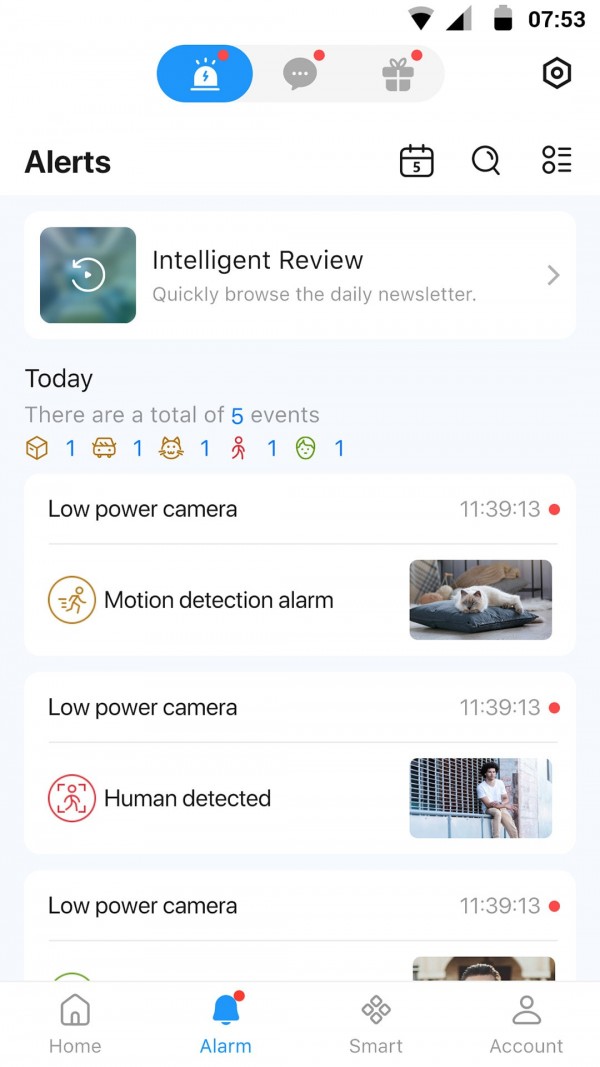
Task: Open the Human detected event
Action: (x=300, y=798)
